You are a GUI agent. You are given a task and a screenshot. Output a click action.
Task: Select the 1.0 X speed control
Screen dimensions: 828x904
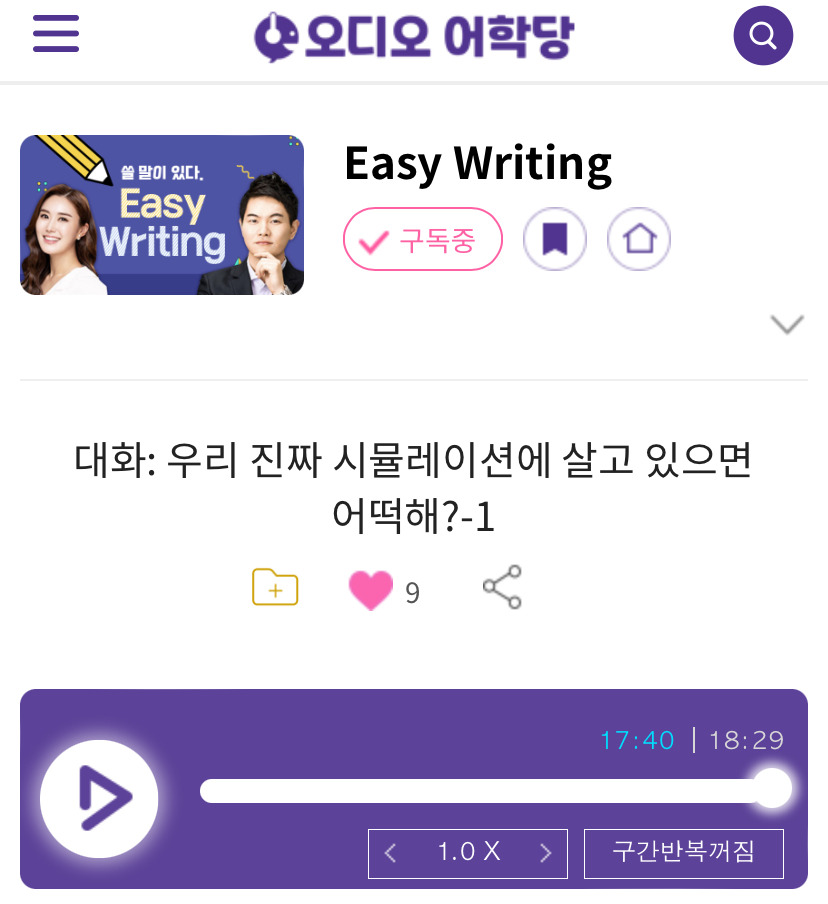[467, 853]
